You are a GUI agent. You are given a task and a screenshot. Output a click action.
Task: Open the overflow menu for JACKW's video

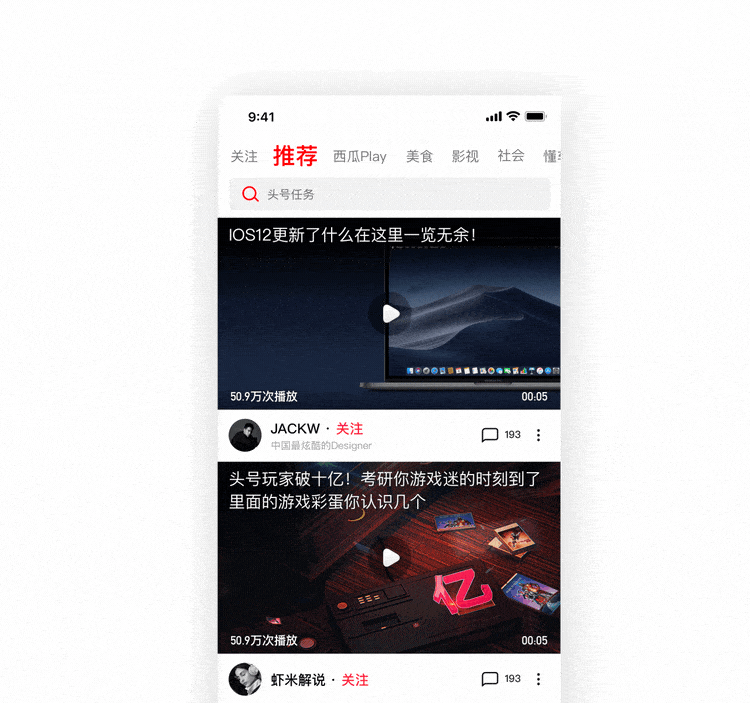[x=538, y=435]
